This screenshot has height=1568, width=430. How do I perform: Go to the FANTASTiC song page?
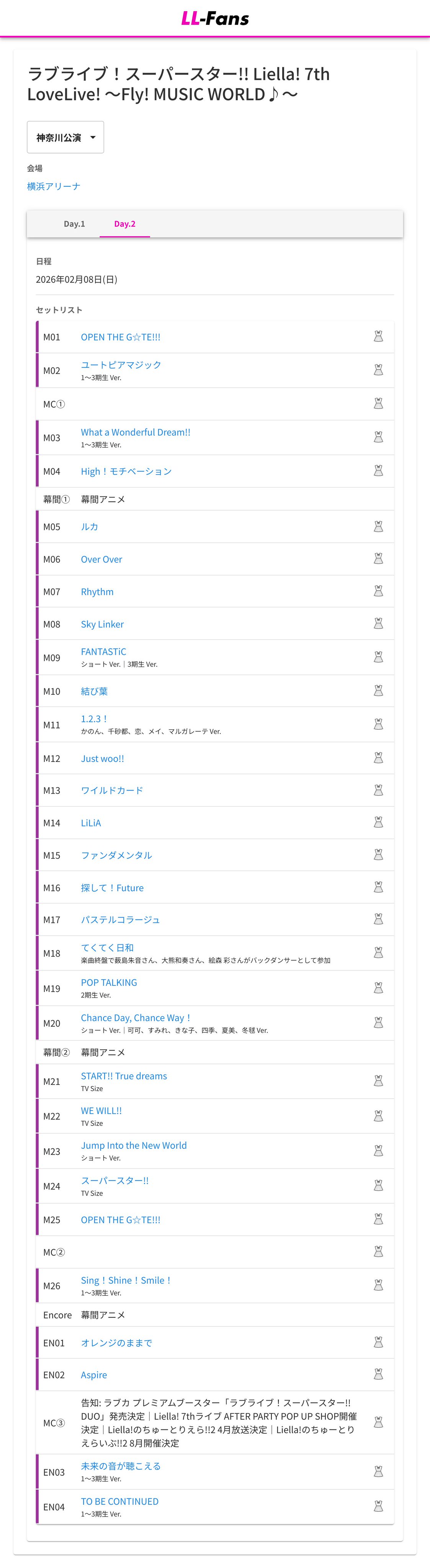(103, 651)
